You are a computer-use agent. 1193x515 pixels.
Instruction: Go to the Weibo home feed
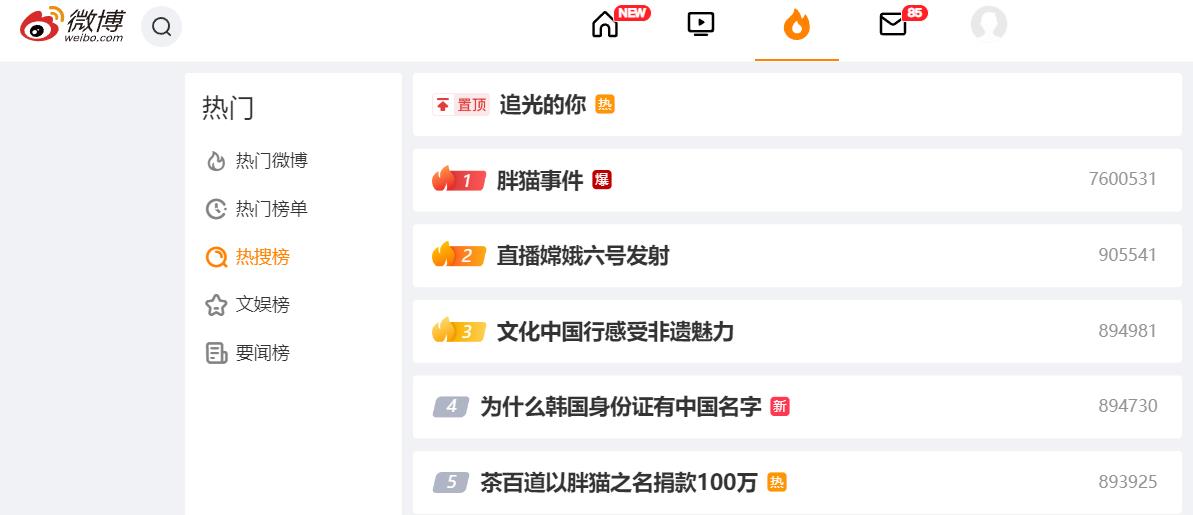click(605, 24)
